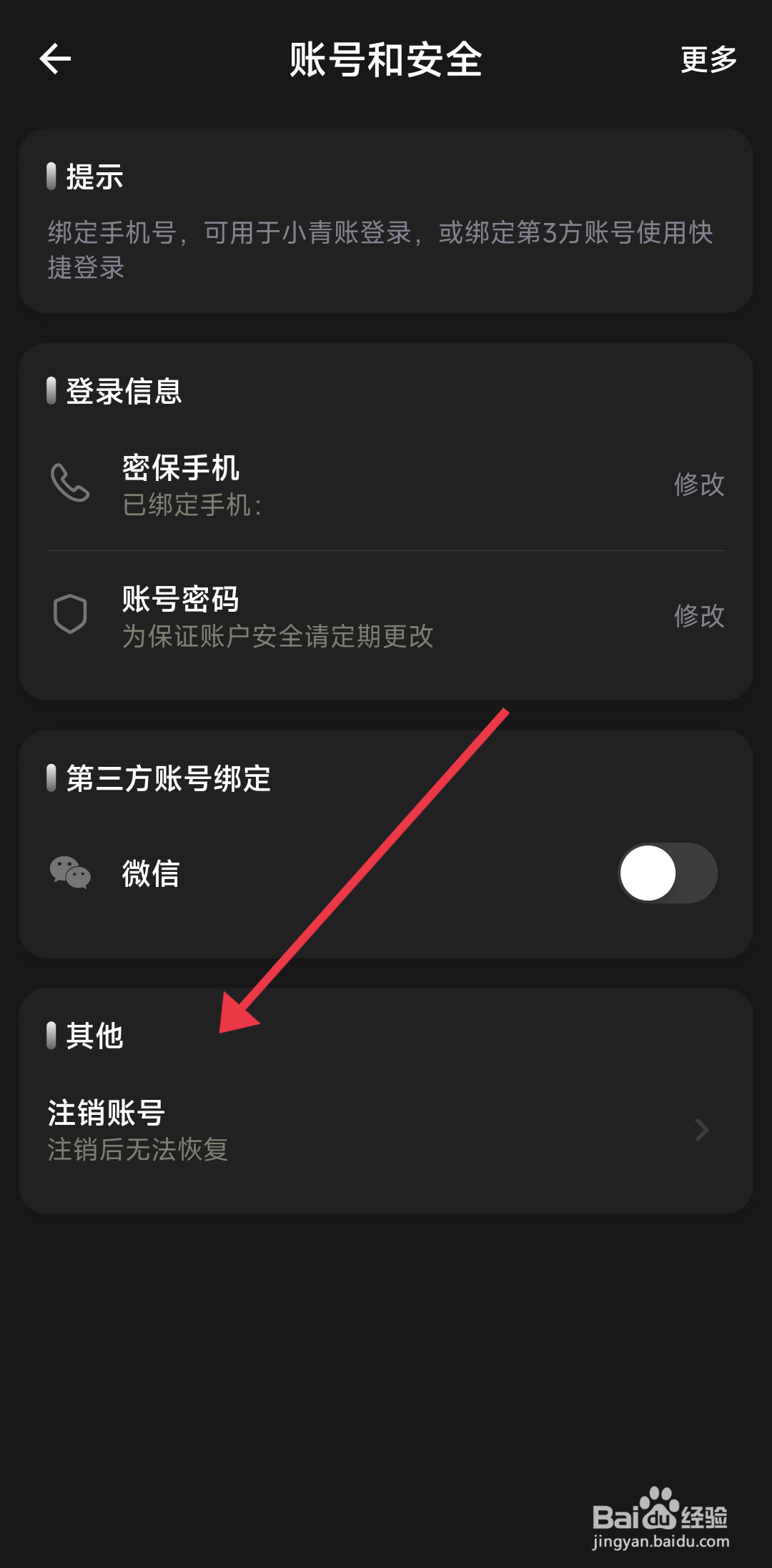Open account deletion details with right arrow
This screenshot has height=1568, width=772.
pyautogui.click(x=701, y=1131)
